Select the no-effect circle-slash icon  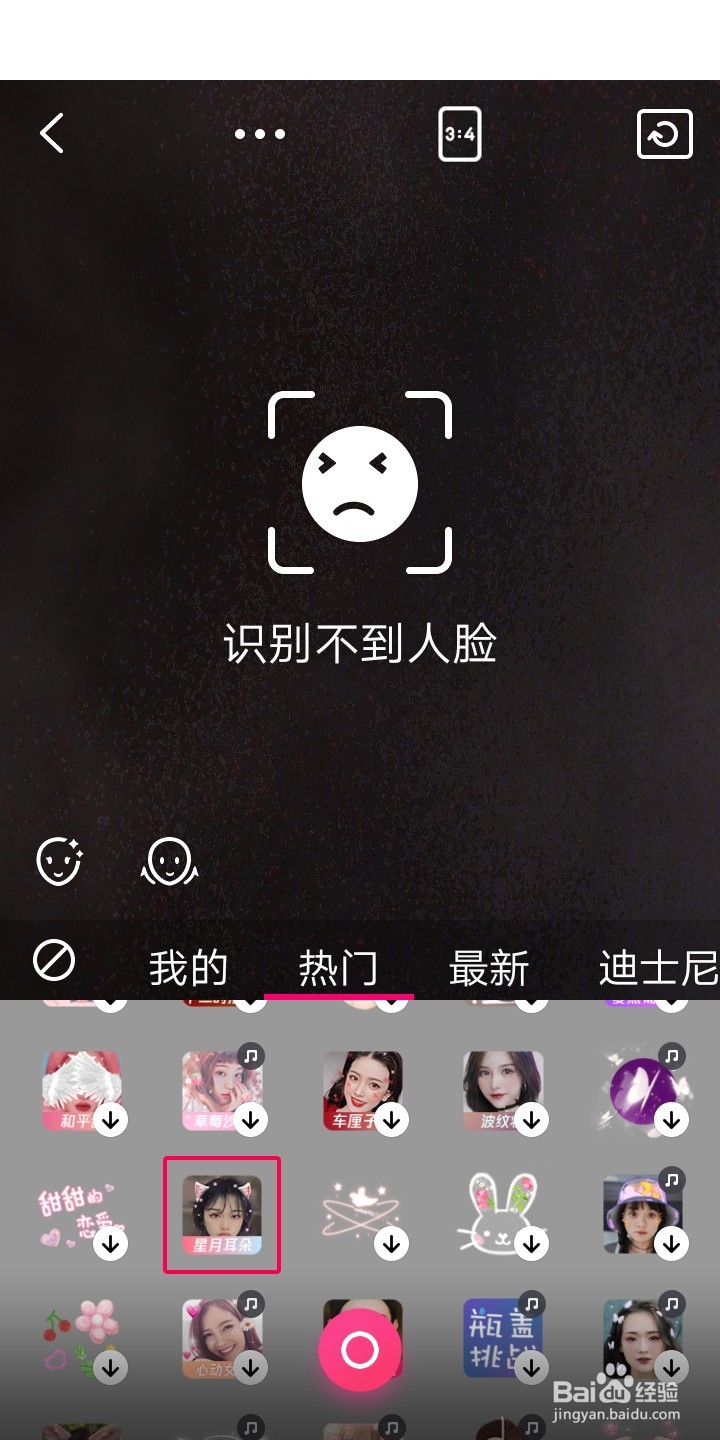point(55,960)
